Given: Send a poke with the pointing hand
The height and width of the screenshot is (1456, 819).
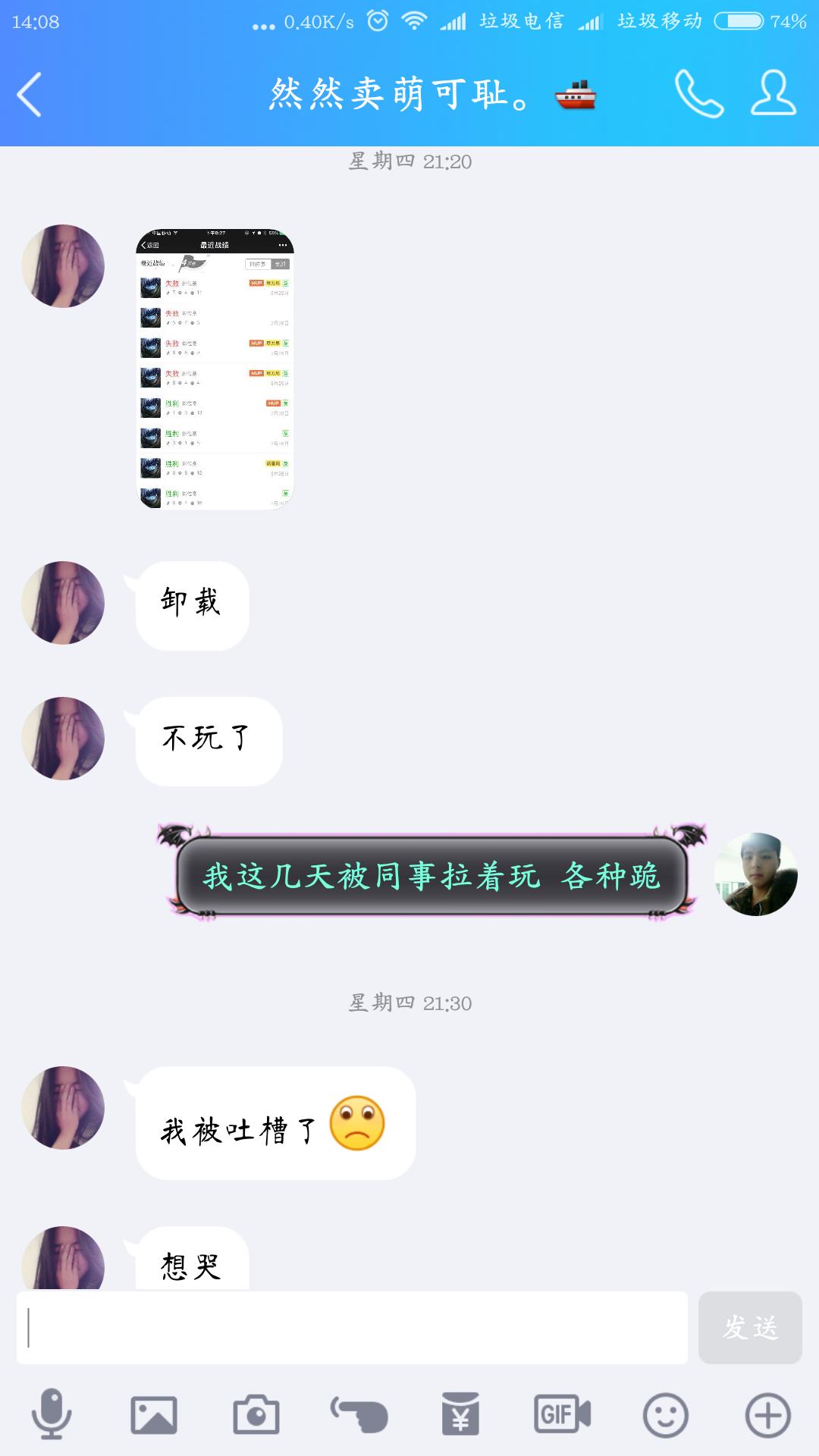Looking at the screenshot, I should [x=359, y=1414].
